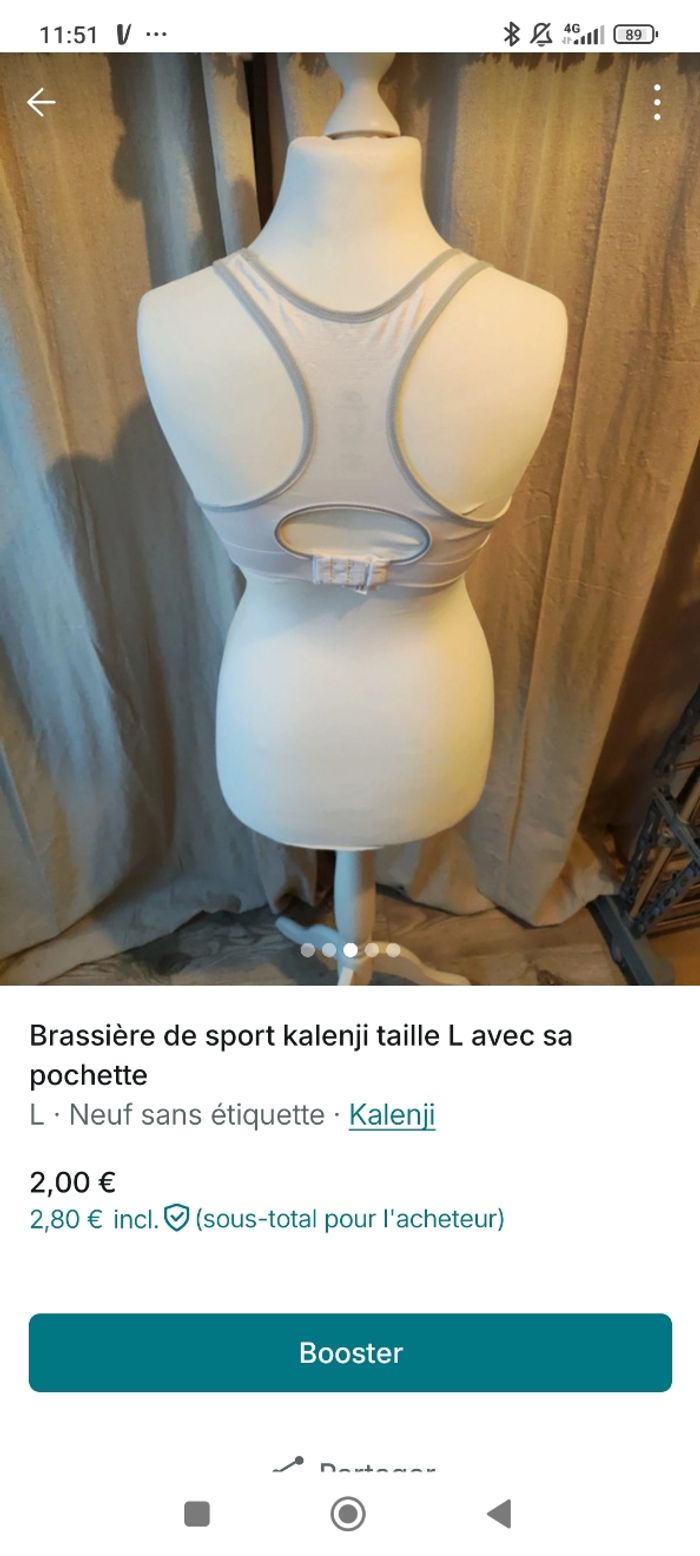Open the three-dot overflow menu

657,102
